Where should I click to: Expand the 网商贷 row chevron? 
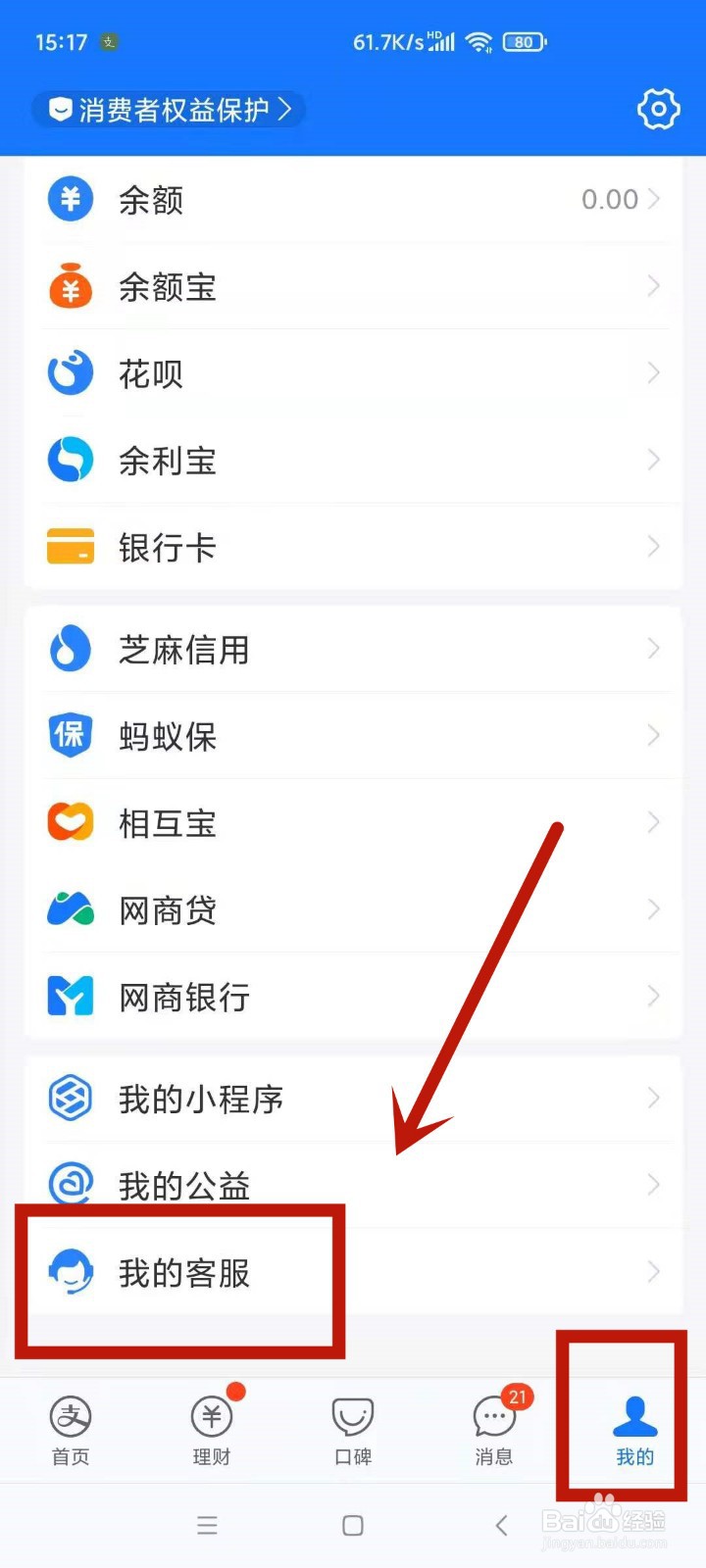point(653,909)
